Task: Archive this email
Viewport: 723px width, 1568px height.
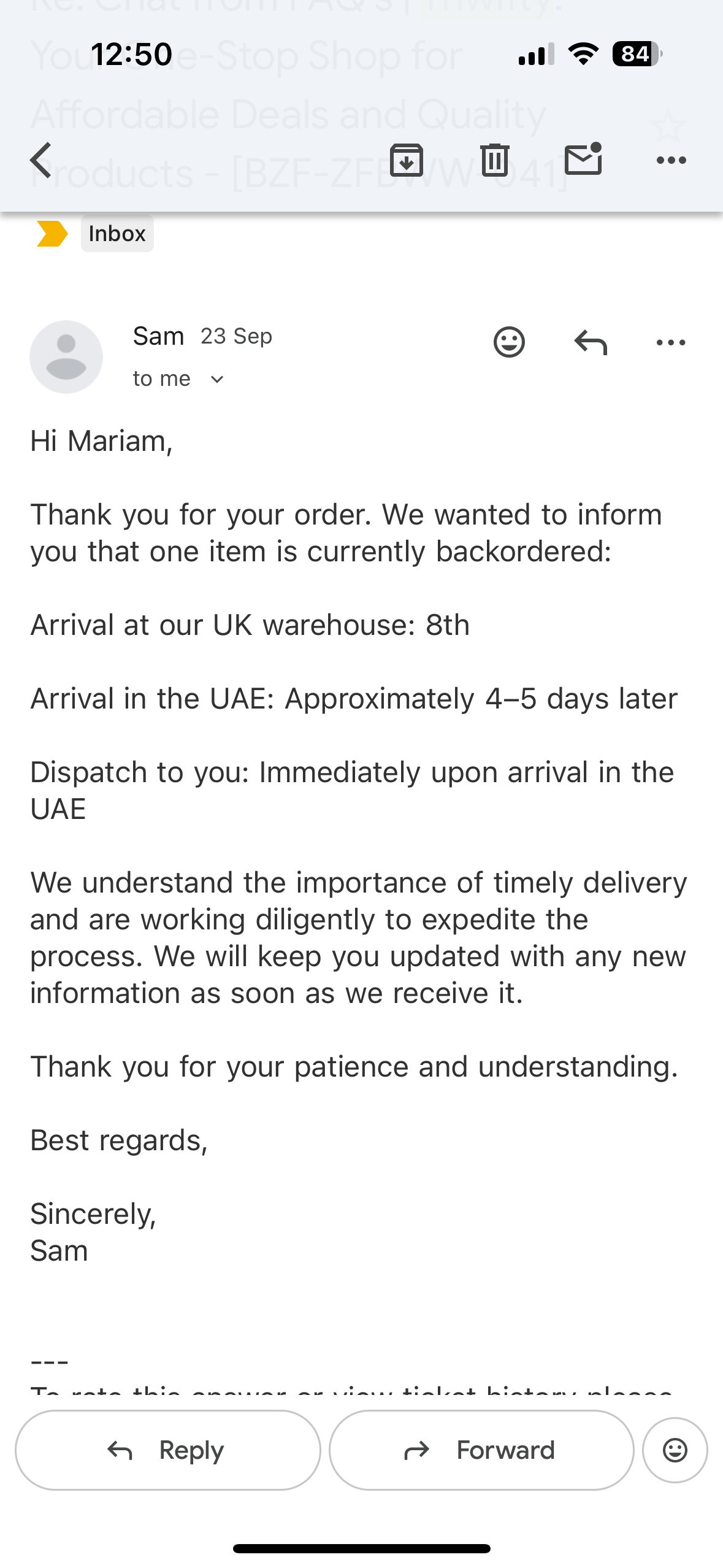Action: tap(407, 160)
